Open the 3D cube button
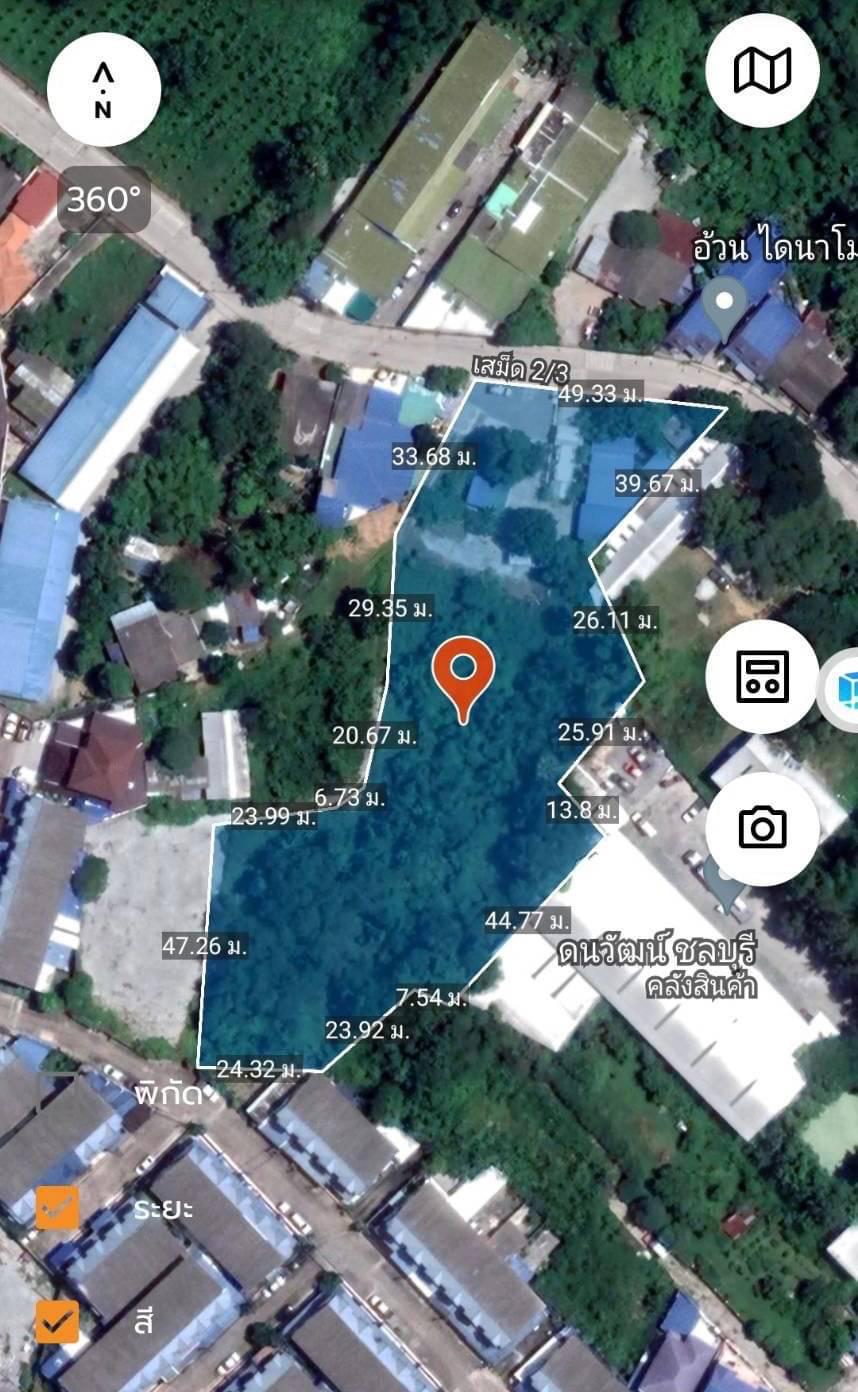This screenshot has height=1392, width=858. coord(843,690)
